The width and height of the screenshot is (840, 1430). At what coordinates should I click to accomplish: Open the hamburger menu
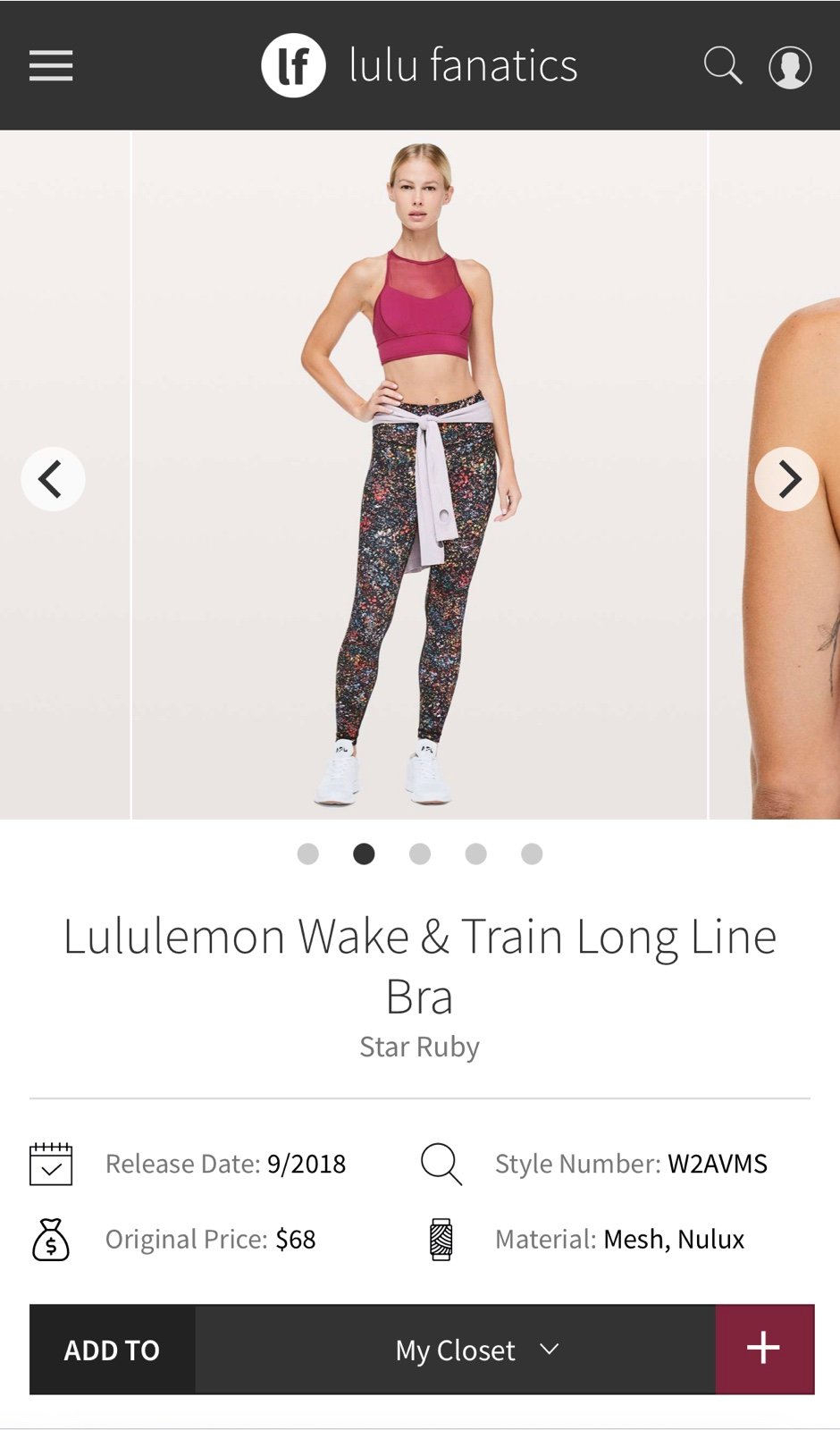coord(51,66)
